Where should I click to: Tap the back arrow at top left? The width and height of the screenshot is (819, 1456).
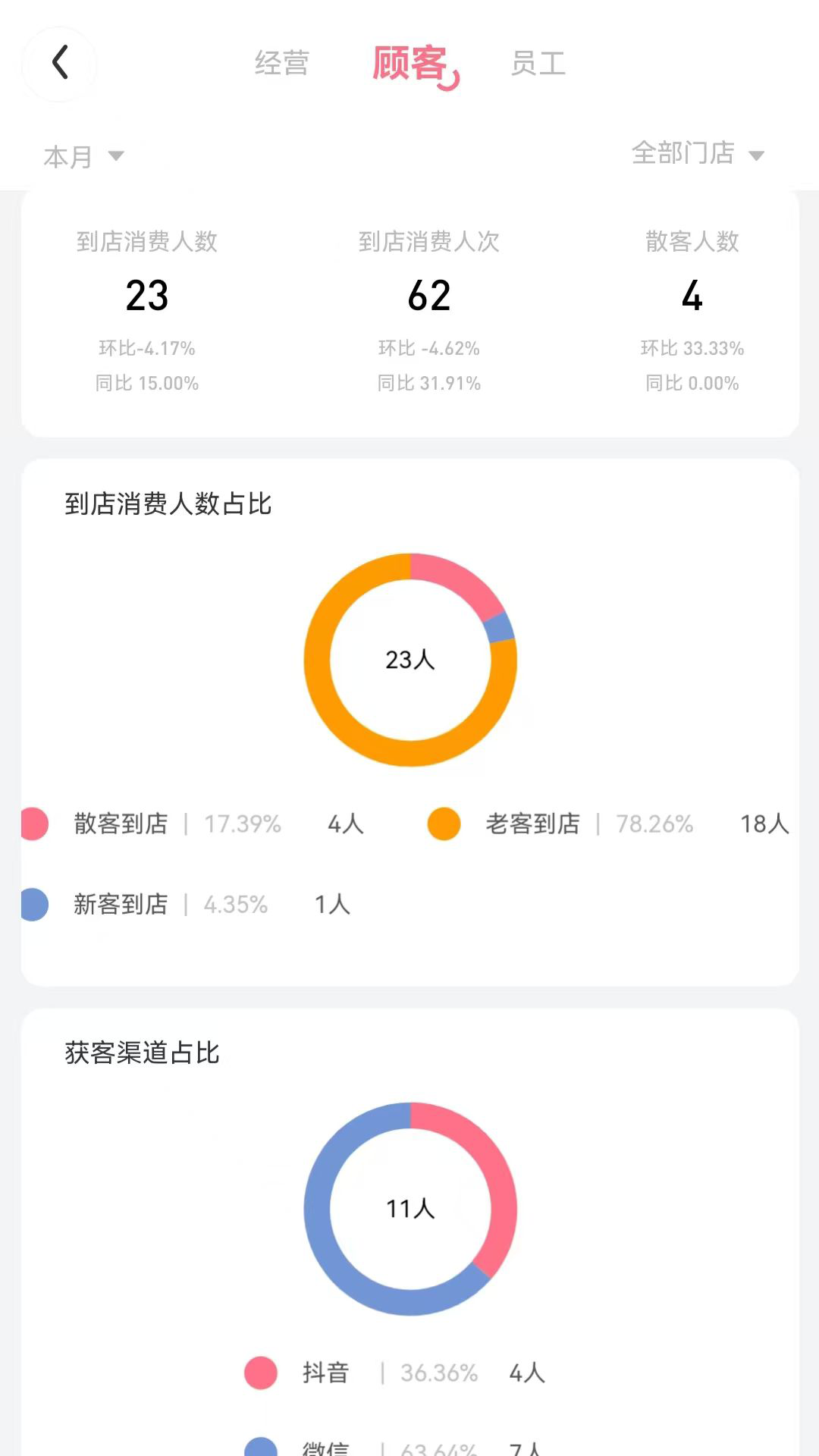[59, 64]
